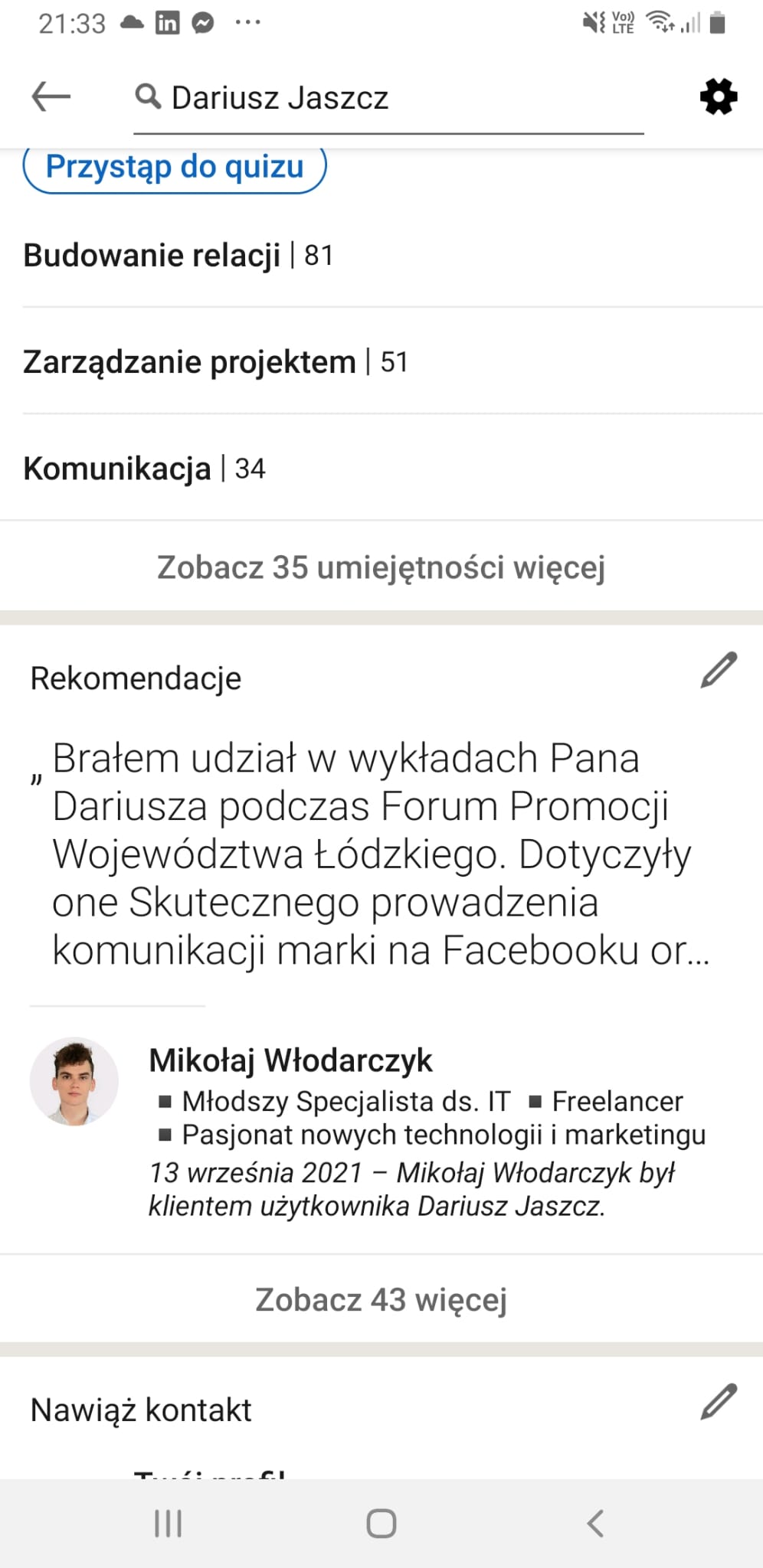Edit the Rekomendacje section
Screen dimensions: 763x1568
718,671
